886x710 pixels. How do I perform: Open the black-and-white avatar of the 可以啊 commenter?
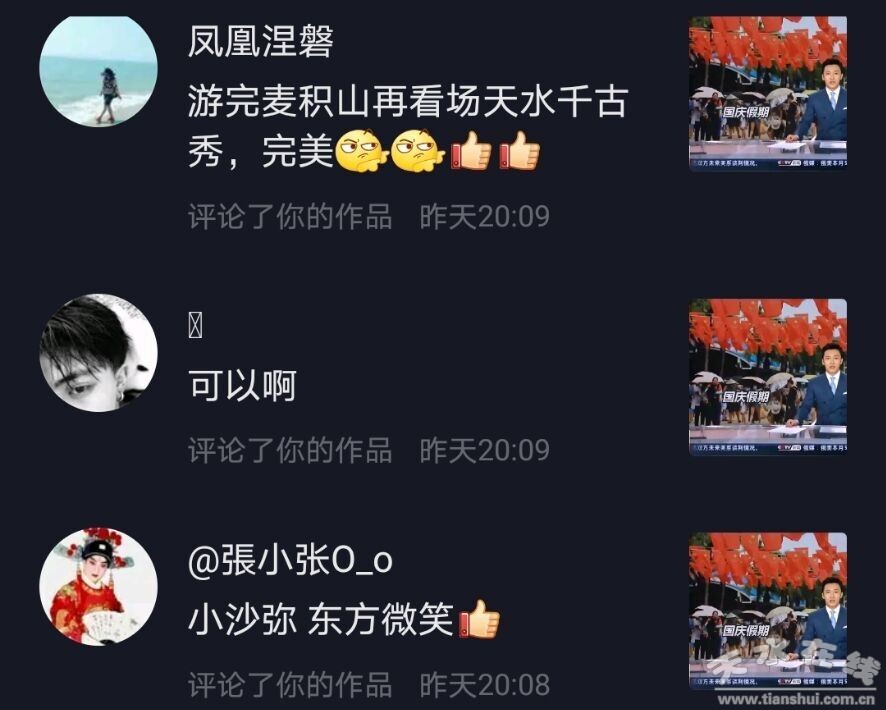point(98,352)
